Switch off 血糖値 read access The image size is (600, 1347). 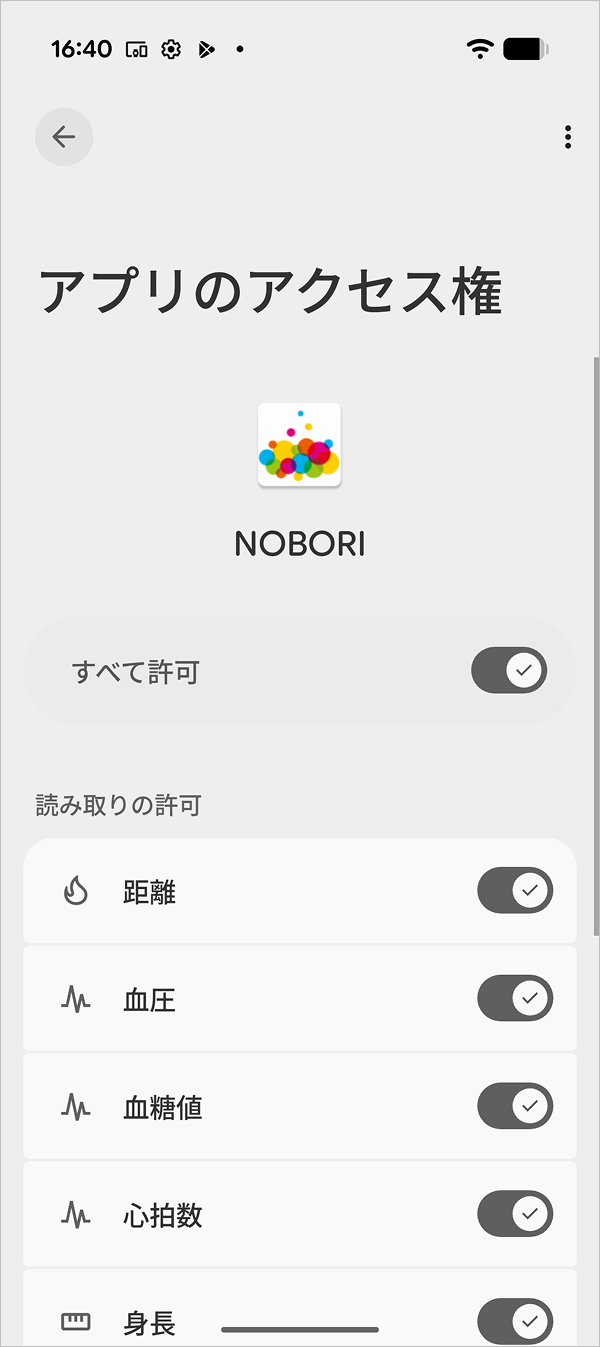[515, 1106]
